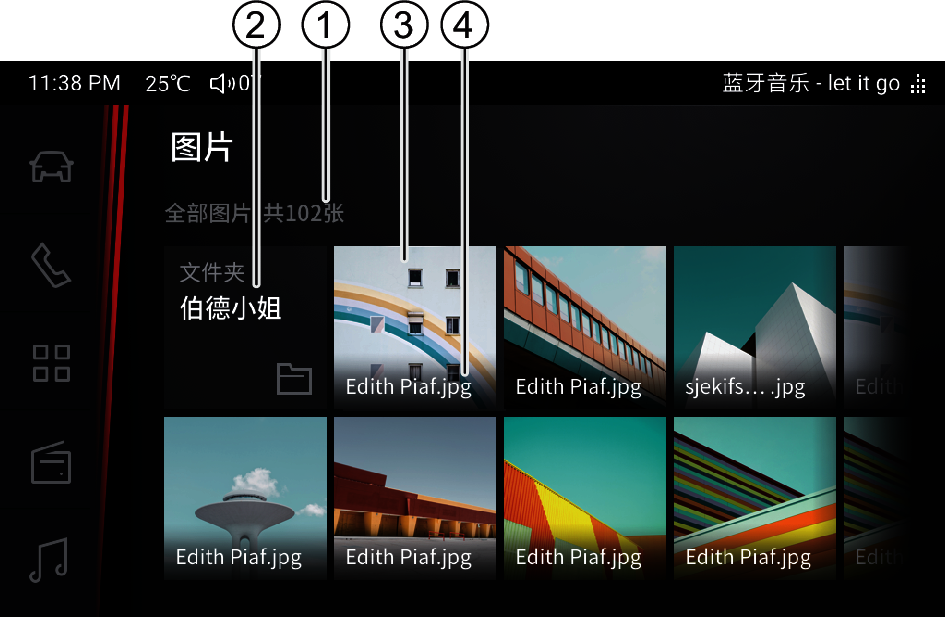Open the rainbow mural building picture
945x617 pixels.
[414, 328]
